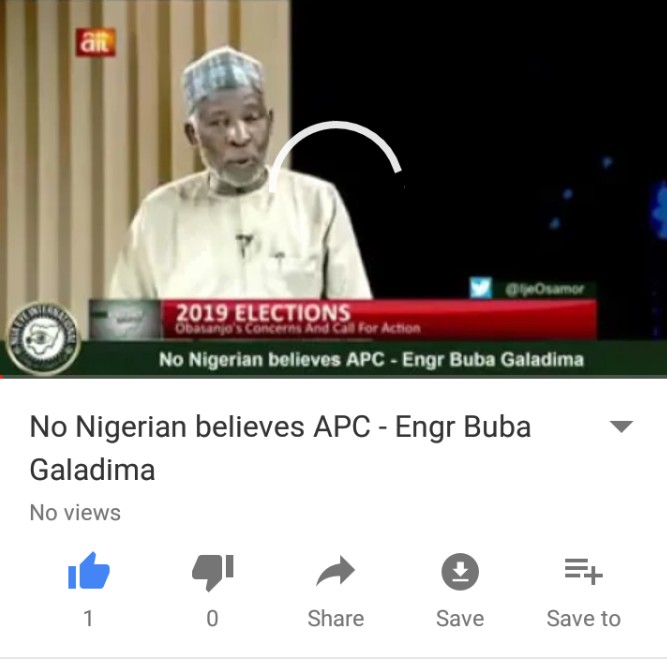Save the video for offline viewing
Image resolution: width=667 pixels, height=666 pixels.
tap(459, 574)
